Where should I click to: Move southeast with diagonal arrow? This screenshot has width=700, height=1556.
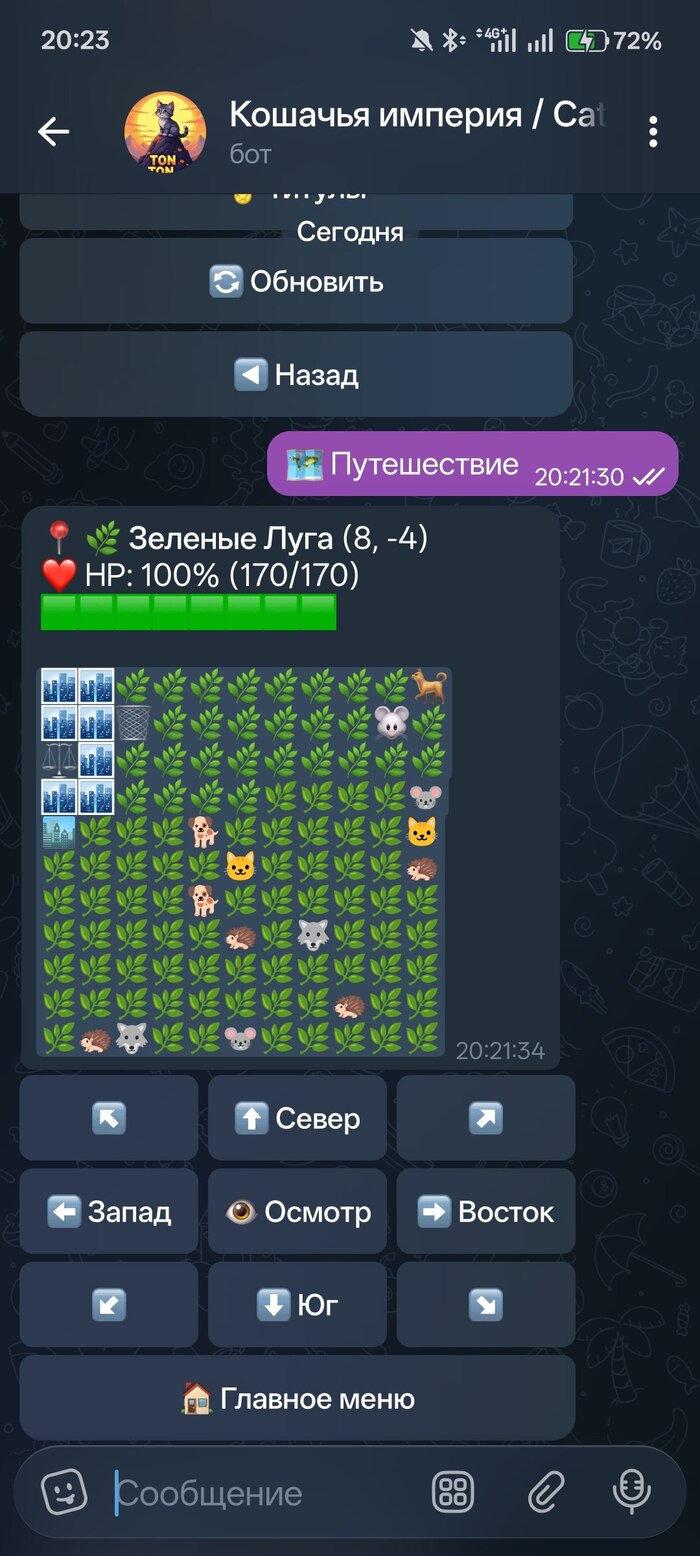click(x=485, y=1305)
